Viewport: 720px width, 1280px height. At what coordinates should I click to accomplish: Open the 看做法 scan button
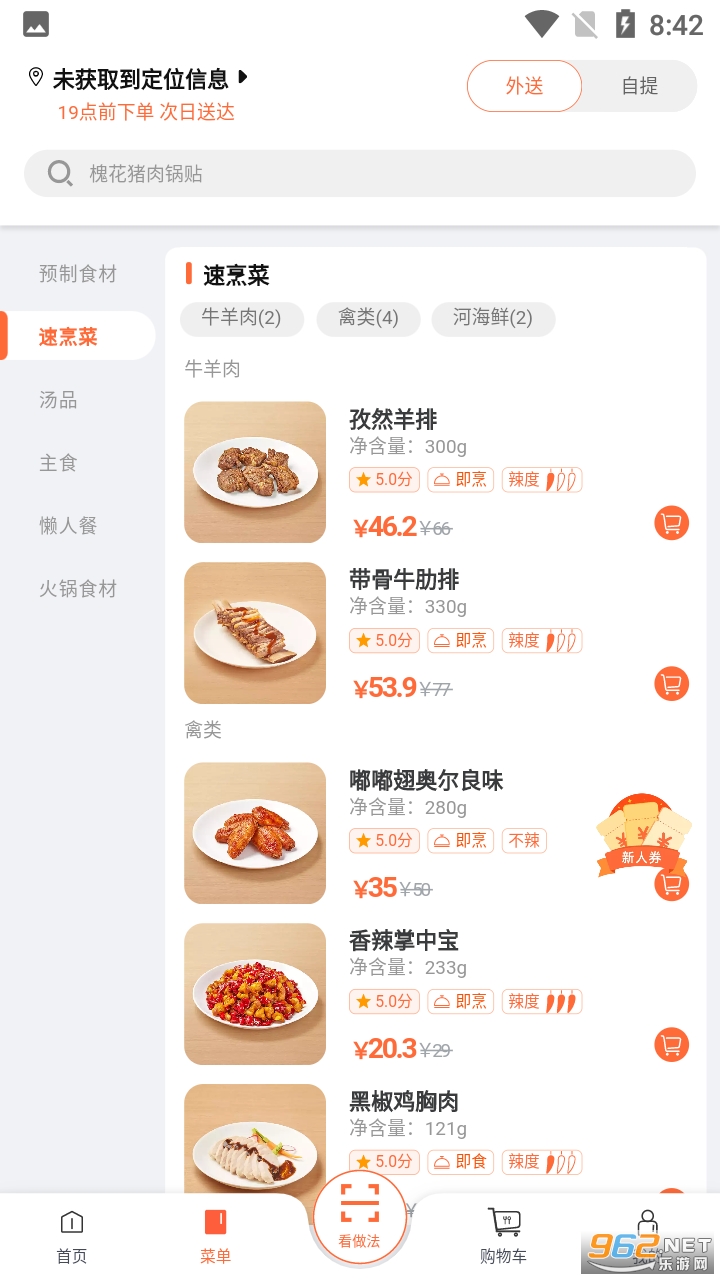(x=359, y=1216)
